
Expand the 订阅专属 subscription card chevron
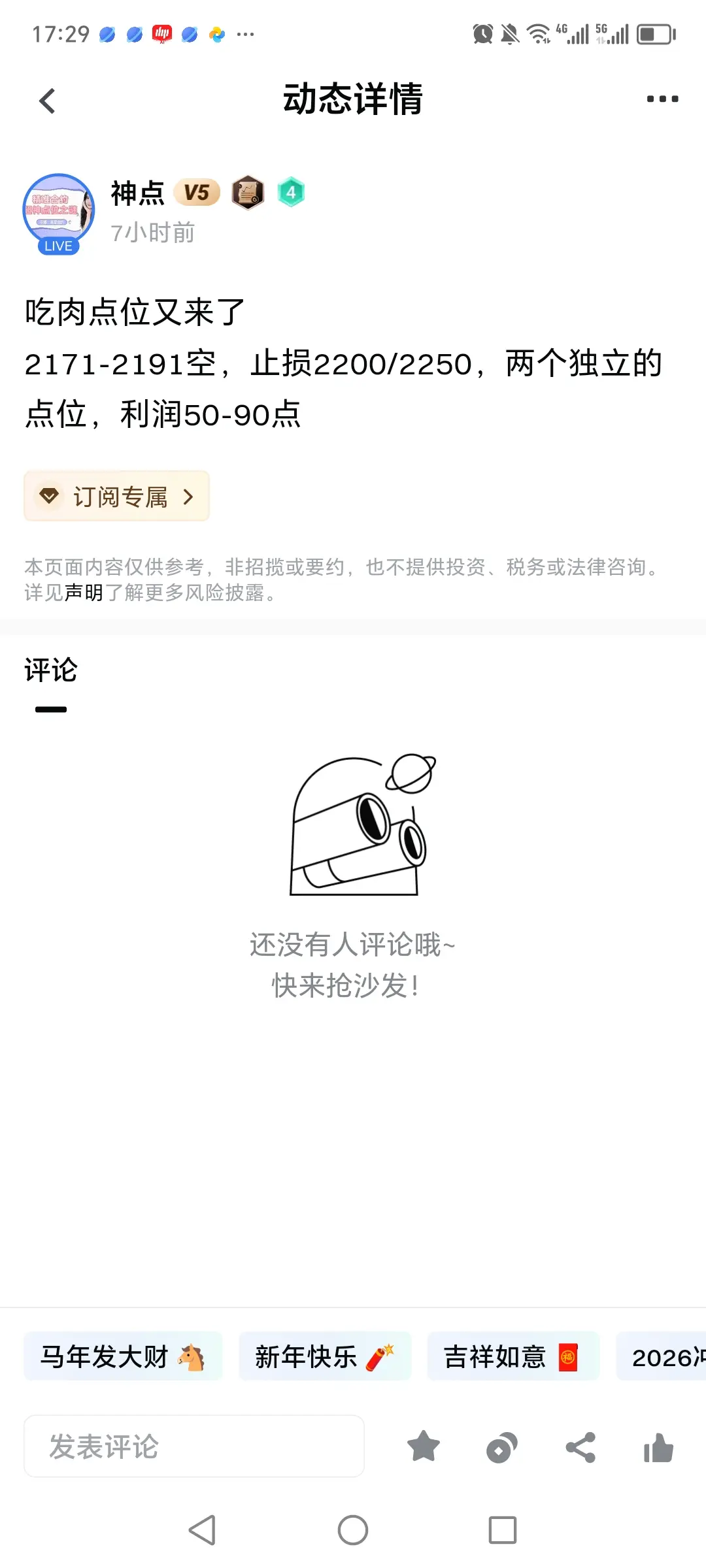click(189, 497)
